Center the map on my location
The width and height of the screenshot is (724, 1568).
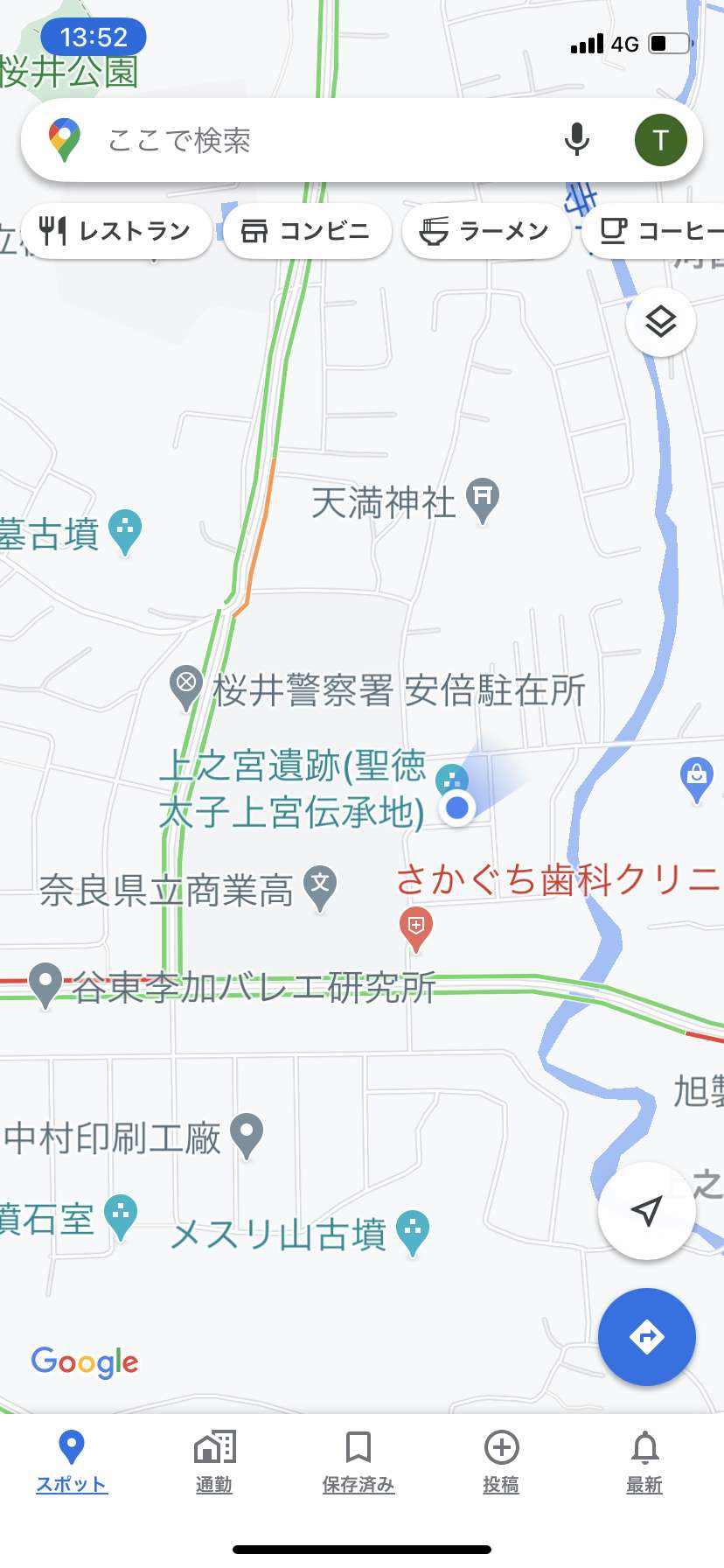click(646, 1211)
